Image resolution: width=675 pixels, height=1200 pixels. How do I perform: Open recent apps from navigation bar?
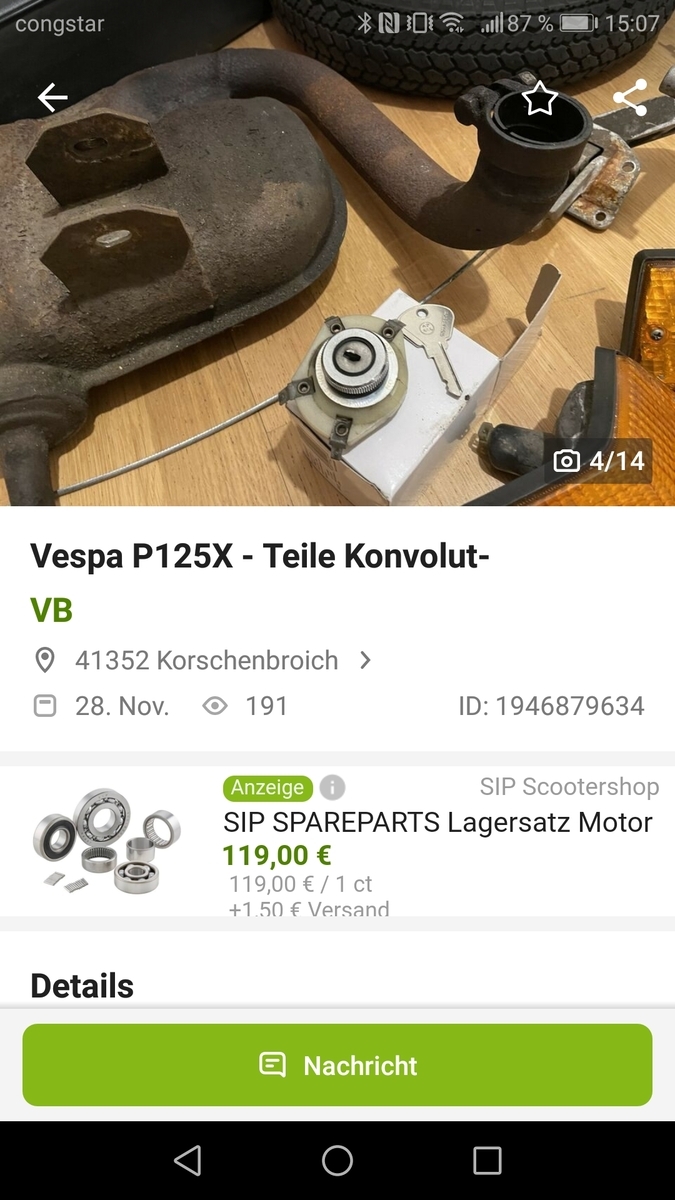[x=487, y=1160]
